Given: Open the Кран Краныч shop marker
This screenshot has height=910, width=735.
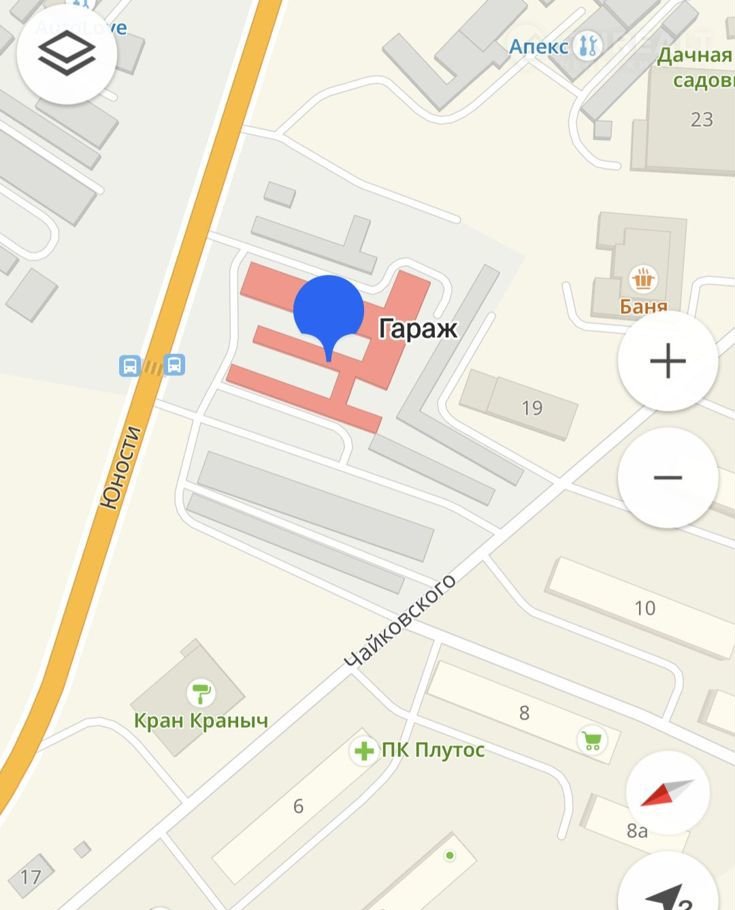Looking at the screenshot, I should (201, 692).
